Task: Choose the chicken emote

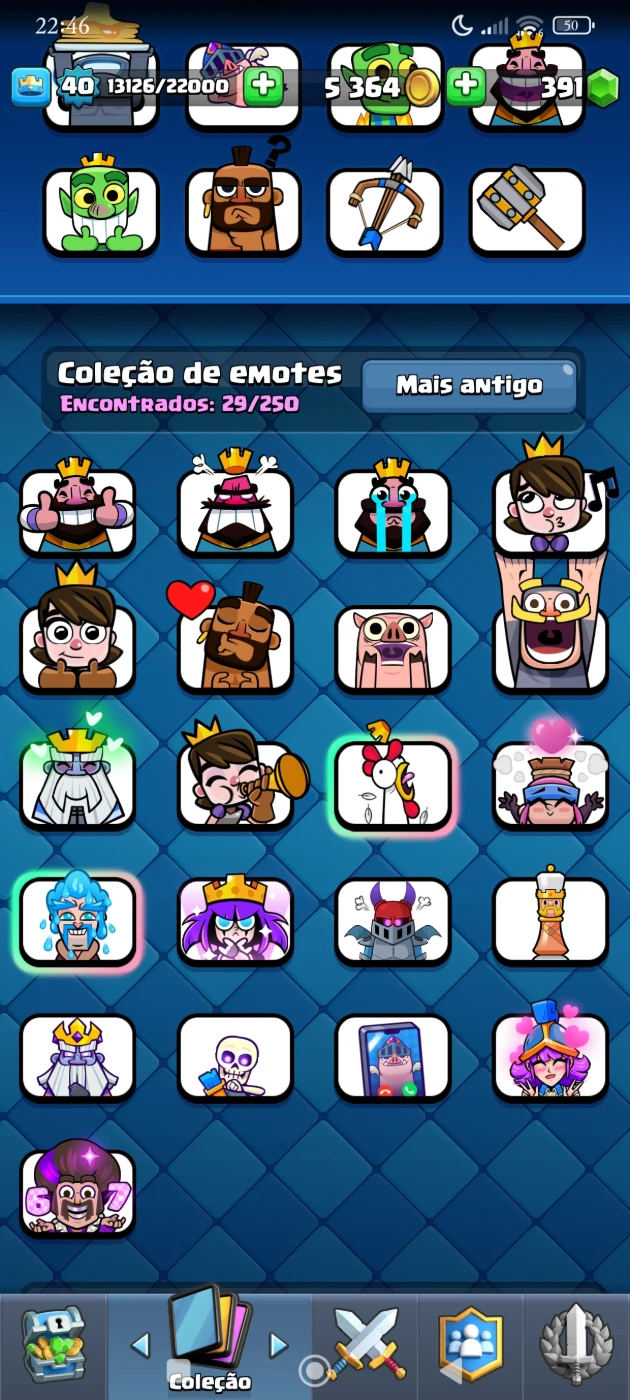Action: pos(393,784)
